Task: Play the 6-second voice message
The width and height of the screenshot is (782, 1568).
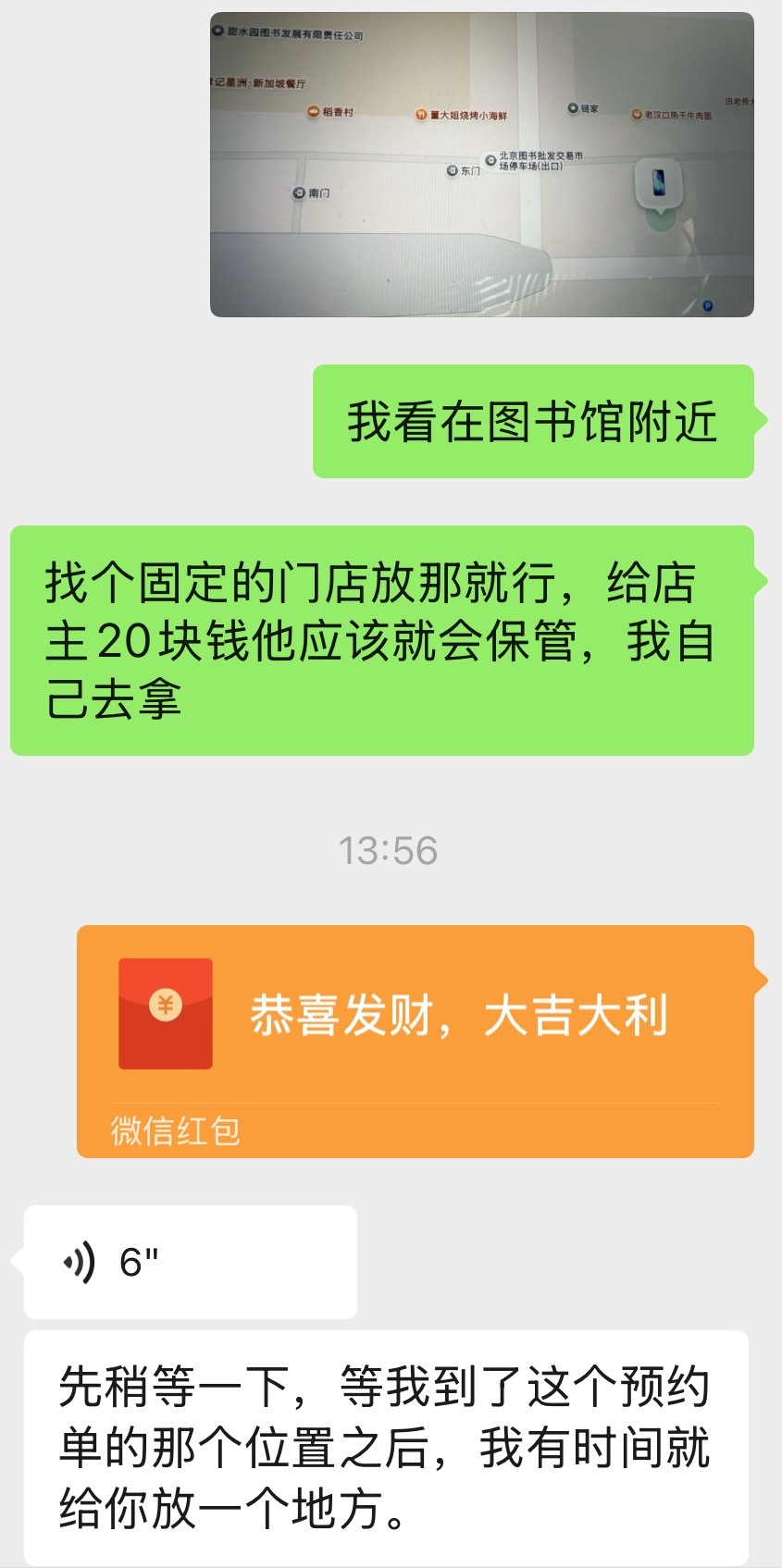Action: (x=185, y=1260)
